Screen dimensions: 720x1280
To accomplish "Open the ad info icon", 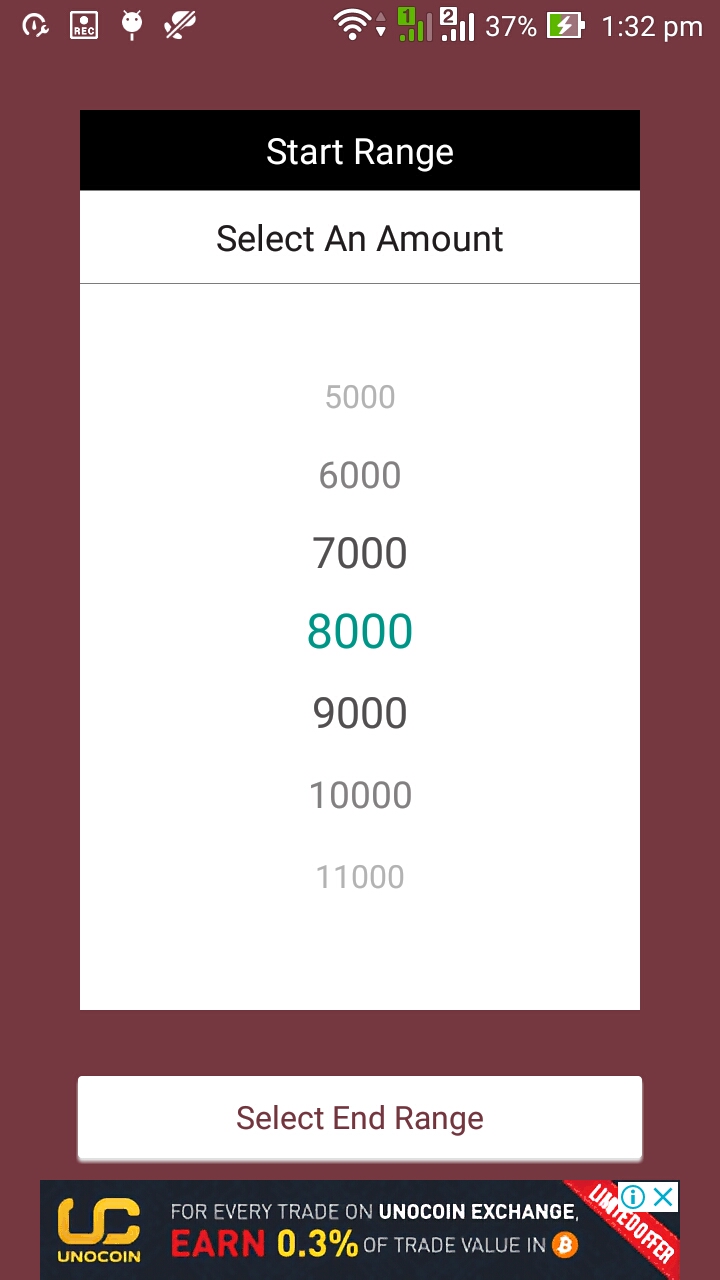I will (x=633, y=1197).
